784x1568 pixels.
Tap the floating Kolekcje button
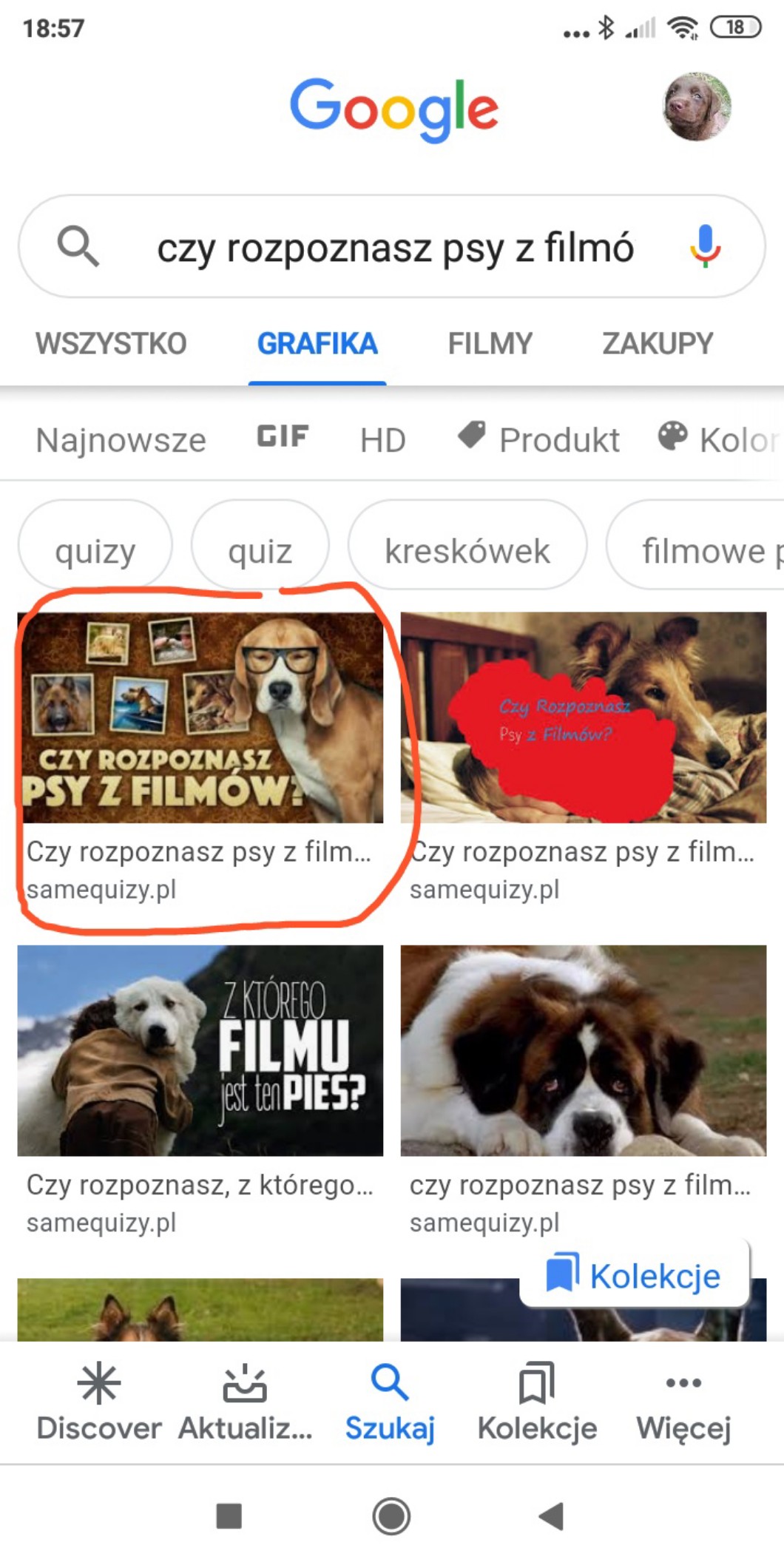pos(635,1275)
